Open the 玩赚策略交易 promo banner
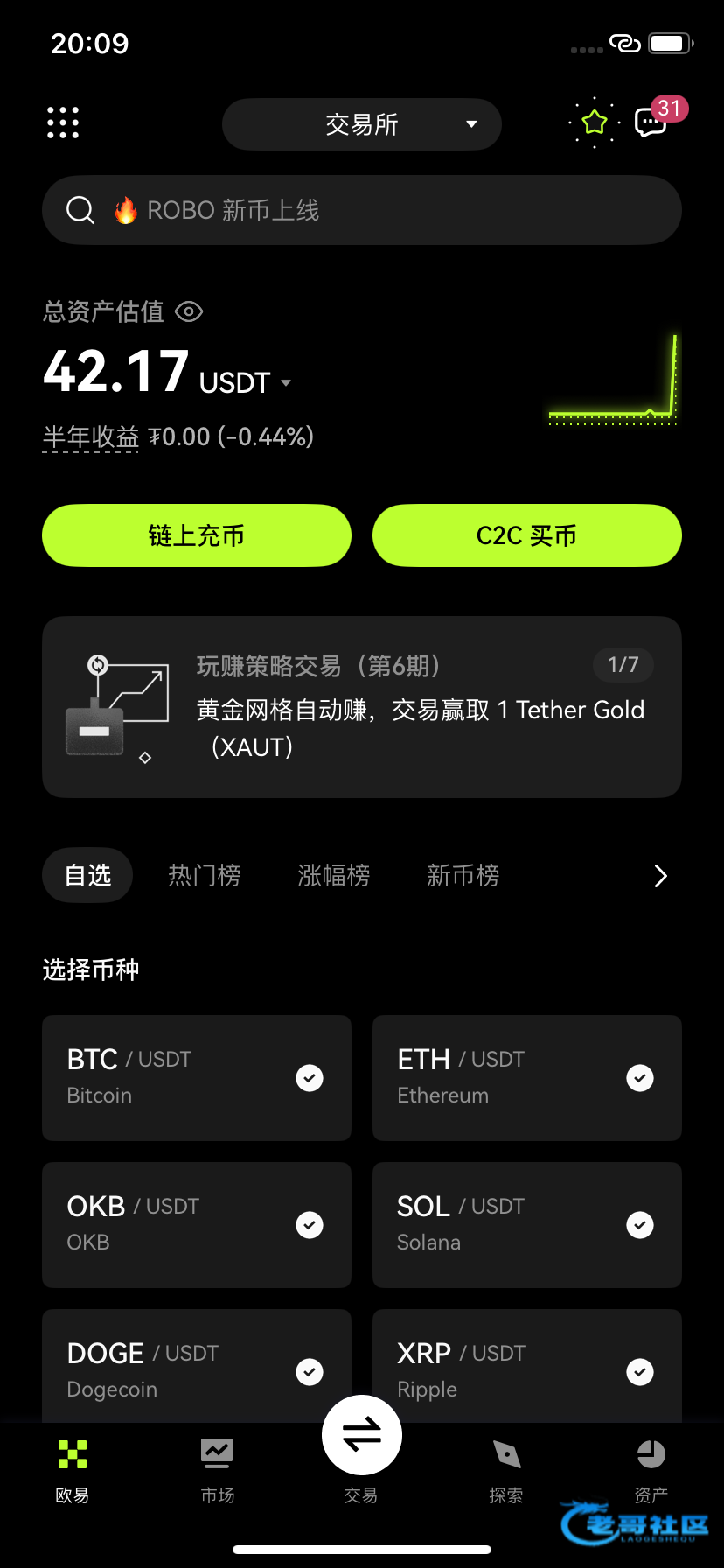This screenshot has height=1568, width=724. click(362, 707)
